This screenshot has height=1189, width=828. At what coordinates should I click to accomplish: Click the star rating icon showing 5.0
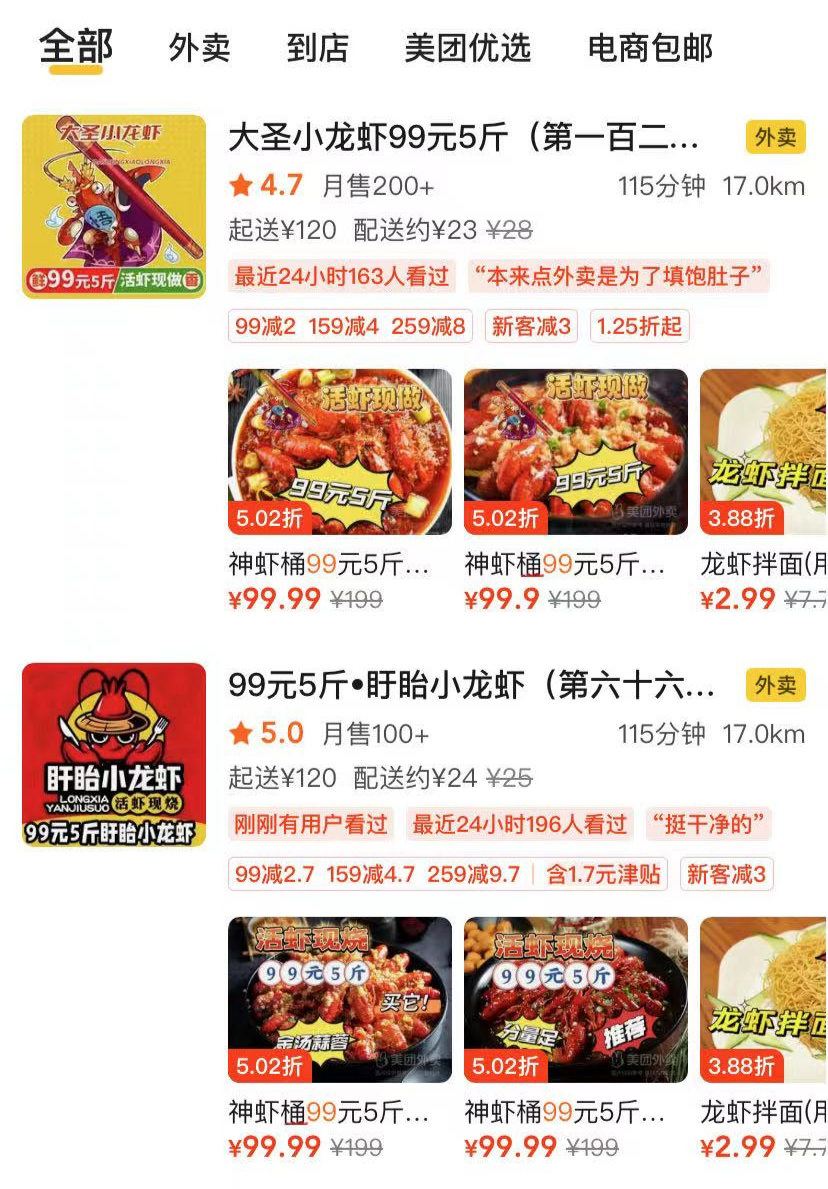click(241, 733)
